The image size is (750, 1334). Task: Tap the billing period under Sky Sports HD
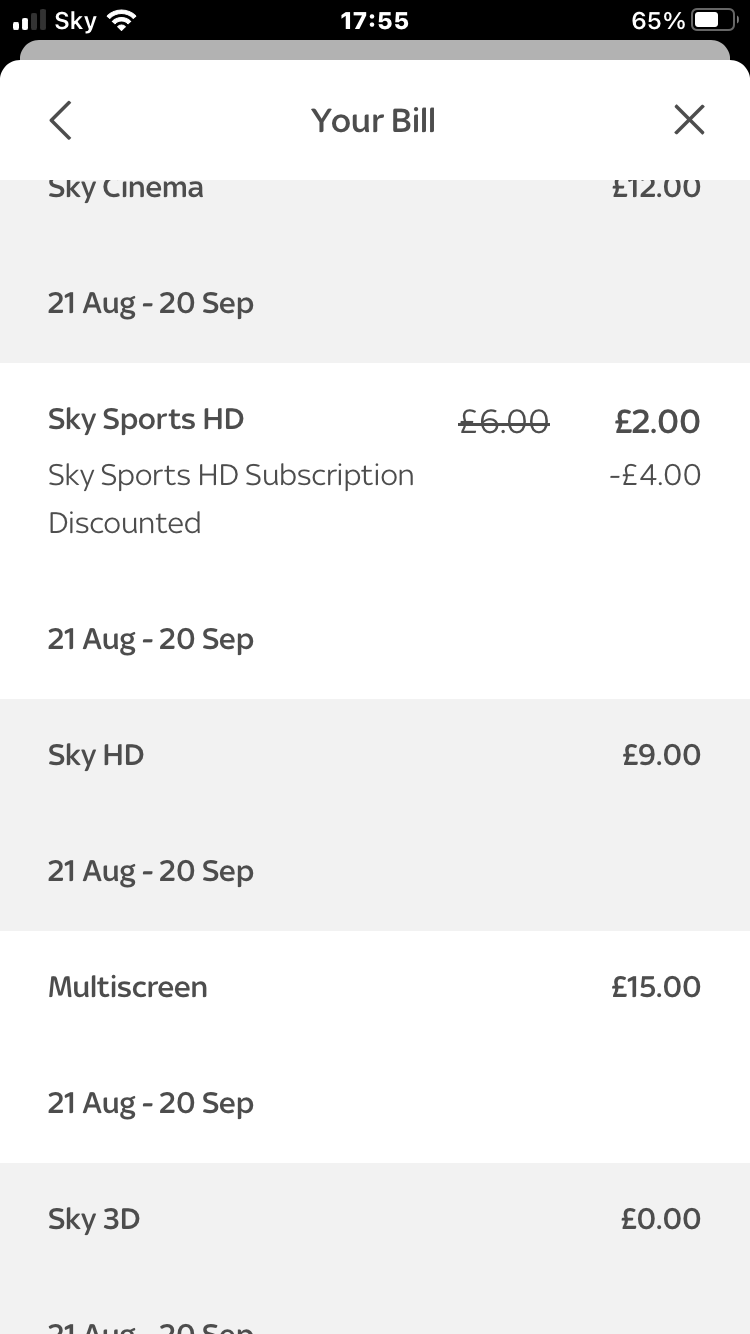pyautogui.click(x=150, y=639)
